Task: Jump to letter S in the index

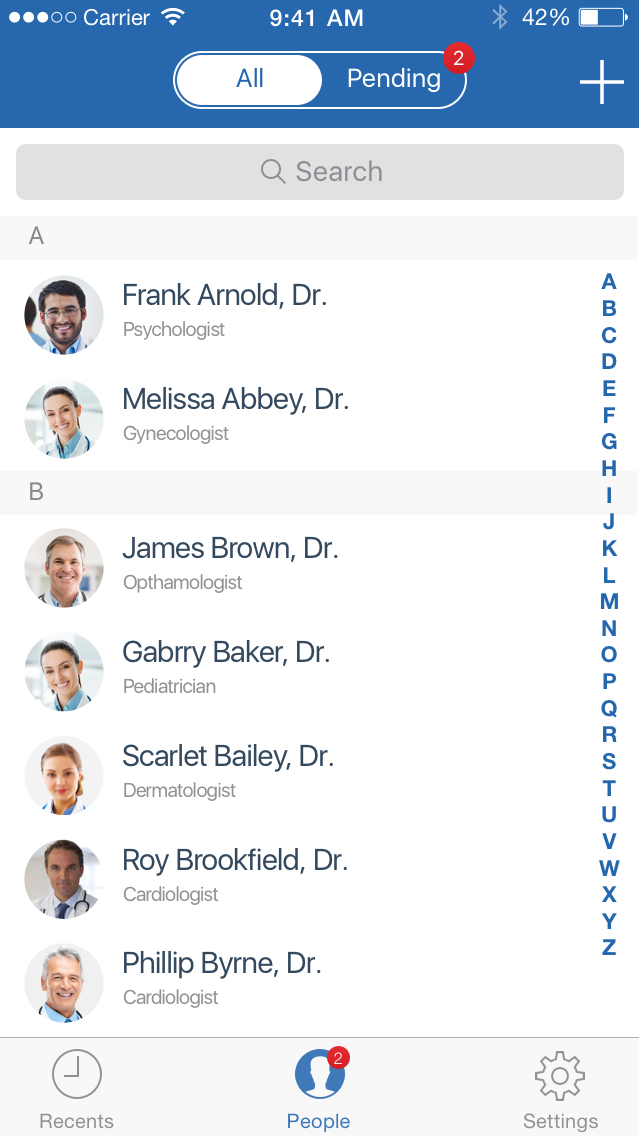Action: [609, 761]
